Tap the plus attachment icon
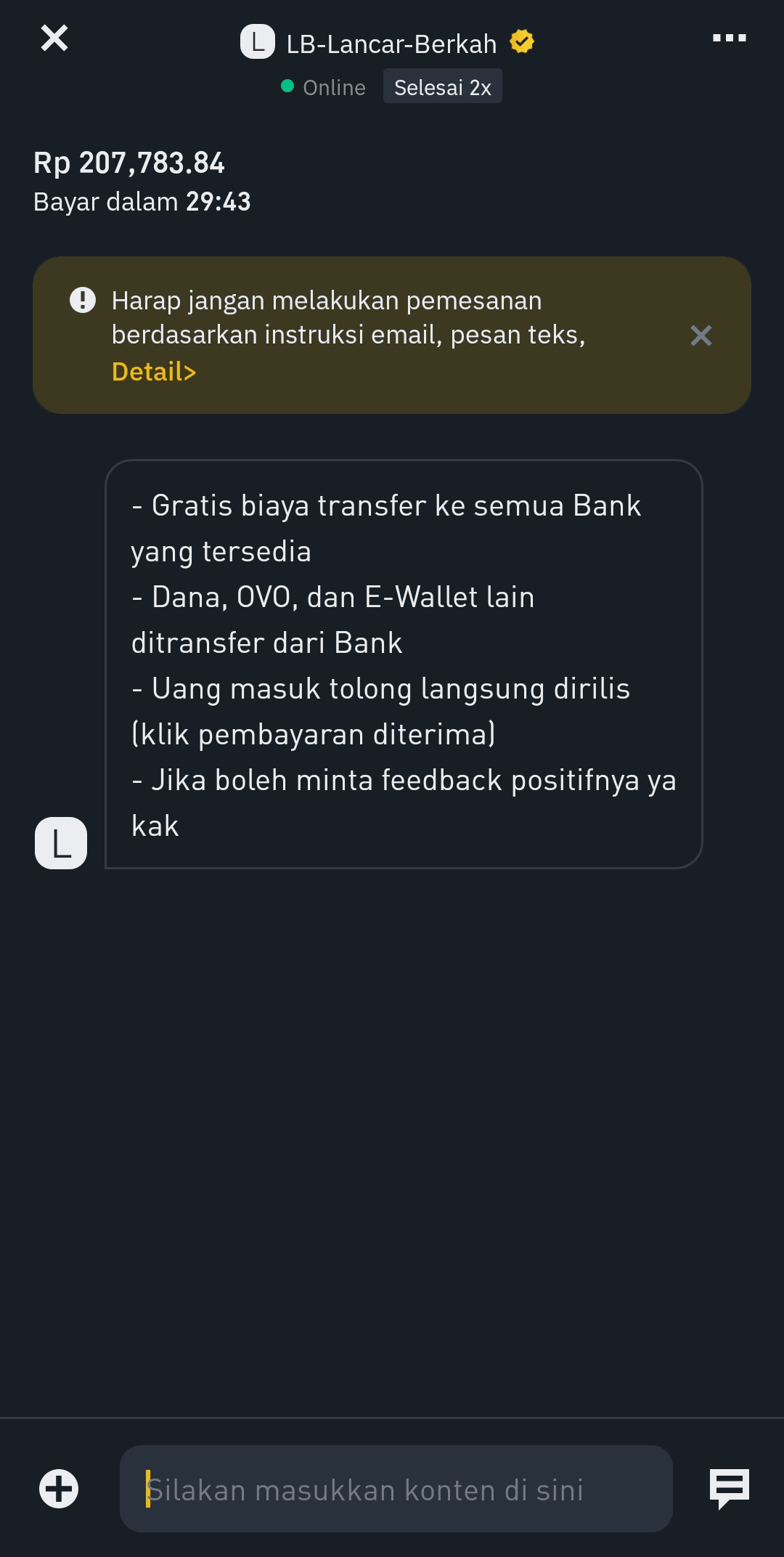 [59, 1489]
